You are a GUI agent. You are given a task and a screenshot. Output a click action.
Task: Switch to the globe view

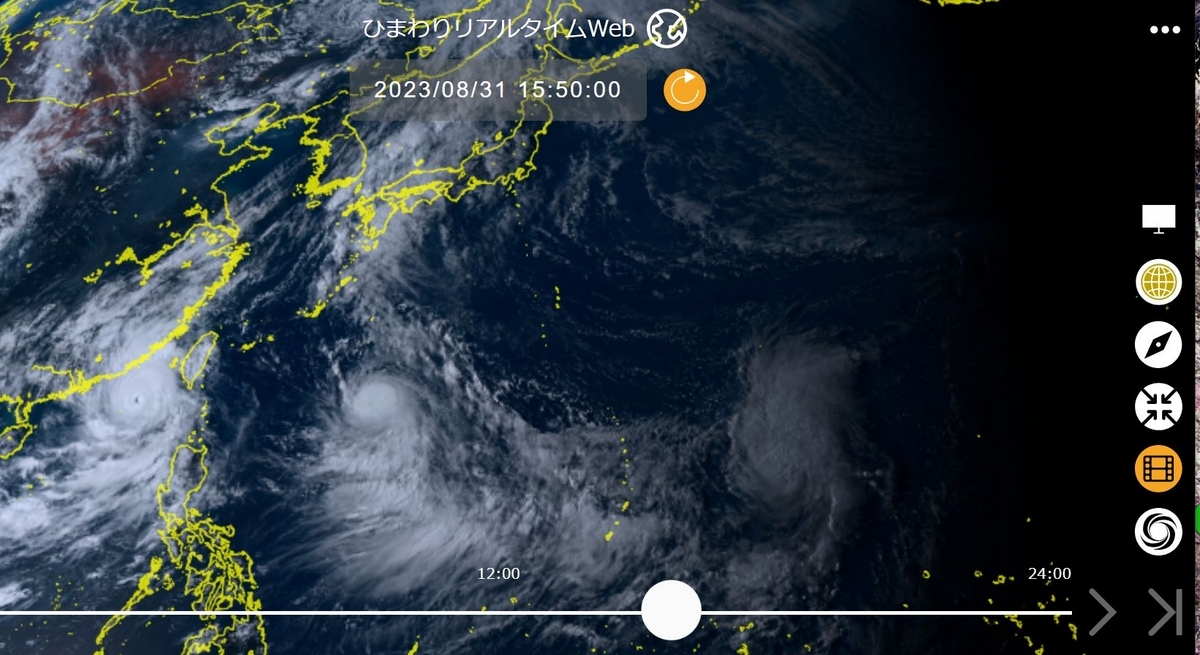[x=1159, y=282]
